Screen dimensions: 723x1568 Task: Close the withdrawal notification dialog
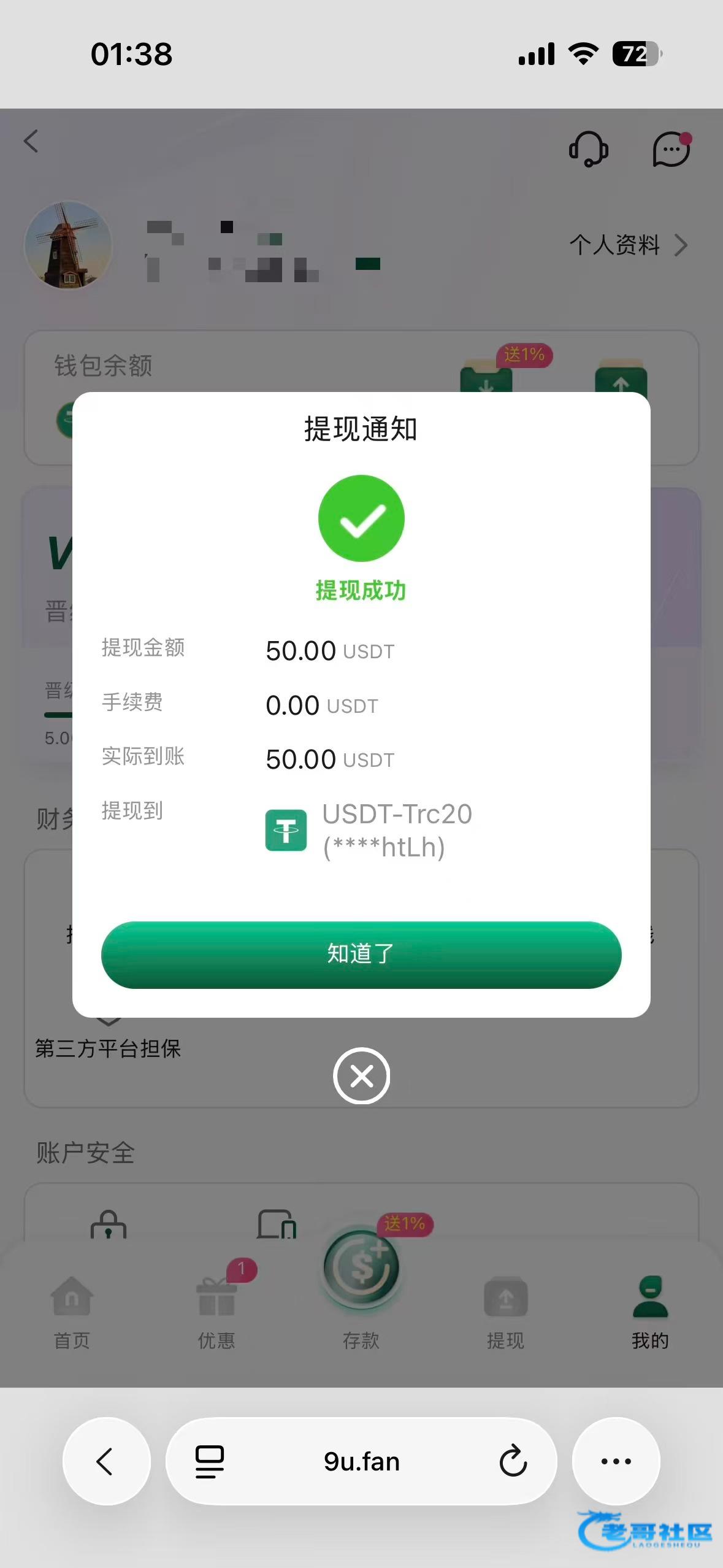361,1075
